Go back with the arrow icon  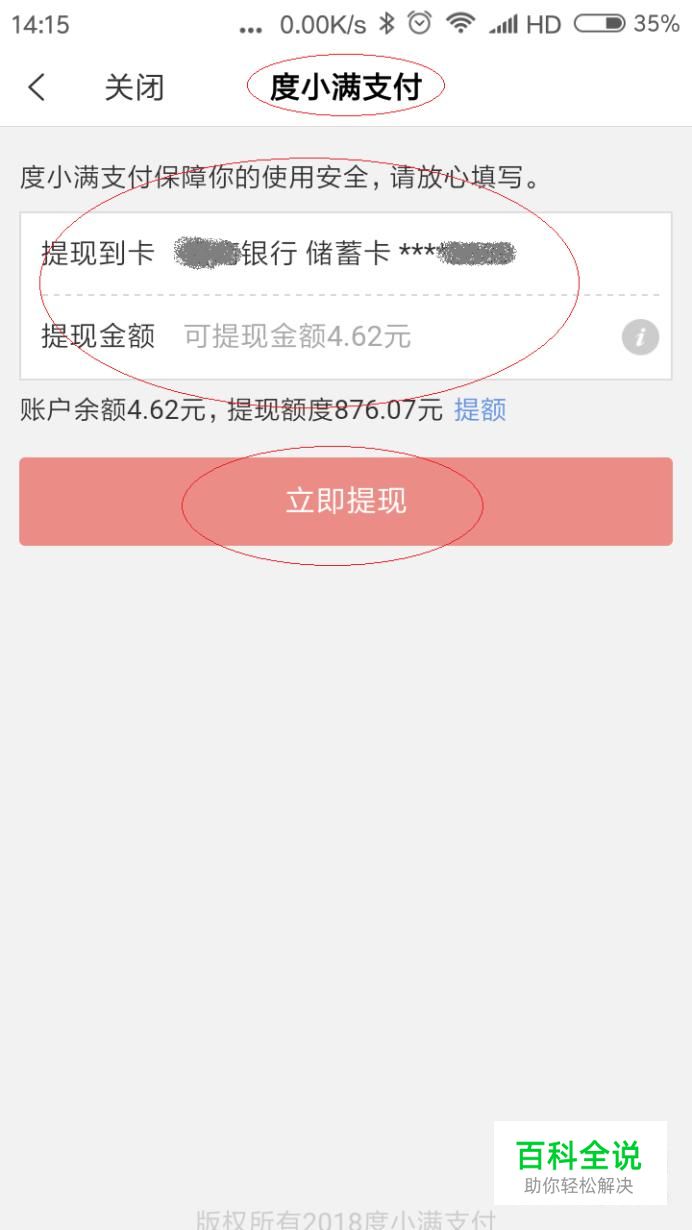click(x=36, y=88)
